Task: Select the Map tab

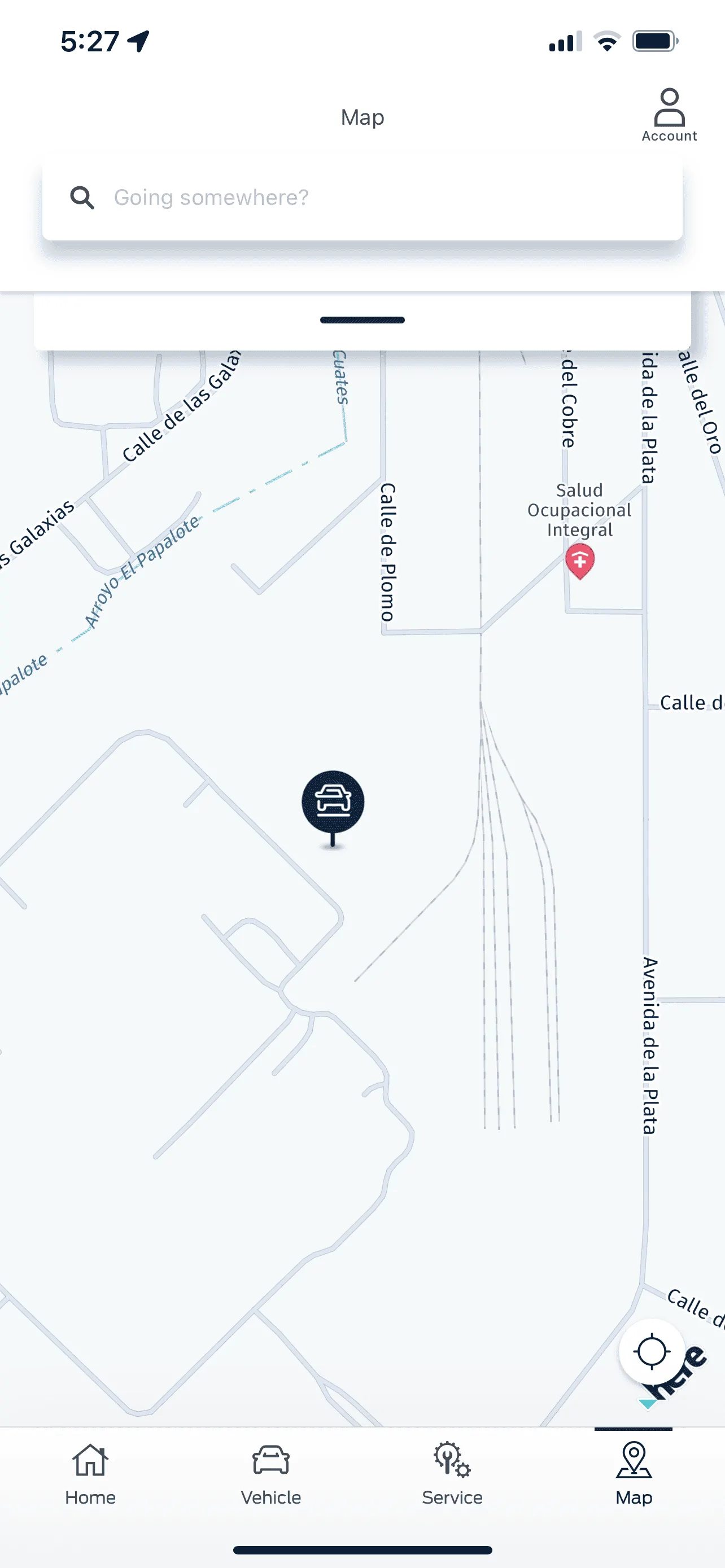Action: pyautogui.click(x=633, y=1473)
